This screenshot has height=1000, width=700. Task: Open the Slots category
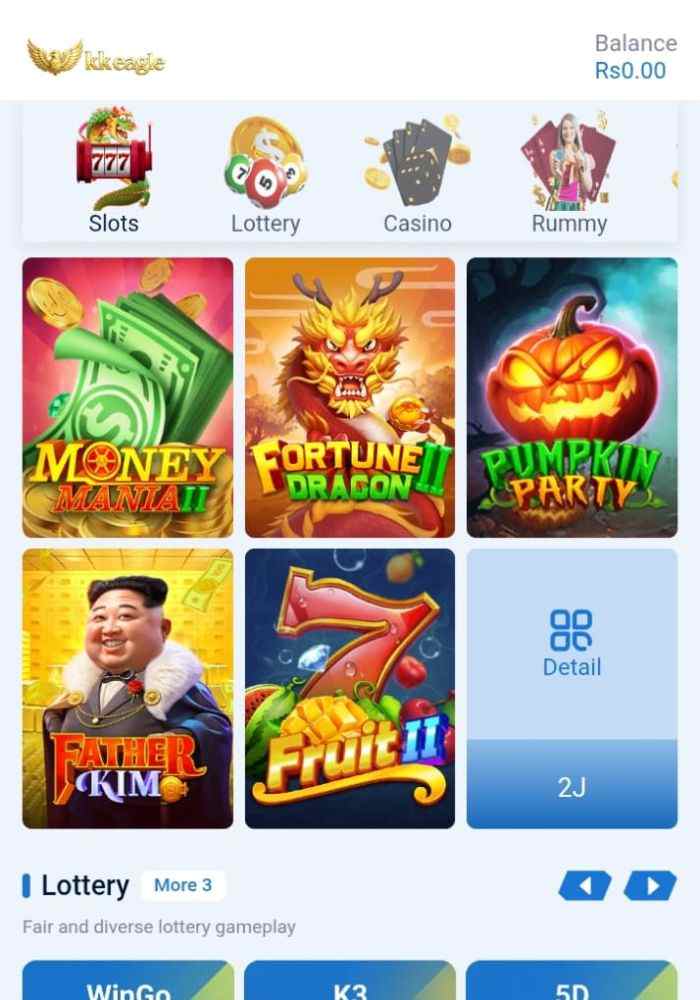pyautogui.click(x=113, y=172)
